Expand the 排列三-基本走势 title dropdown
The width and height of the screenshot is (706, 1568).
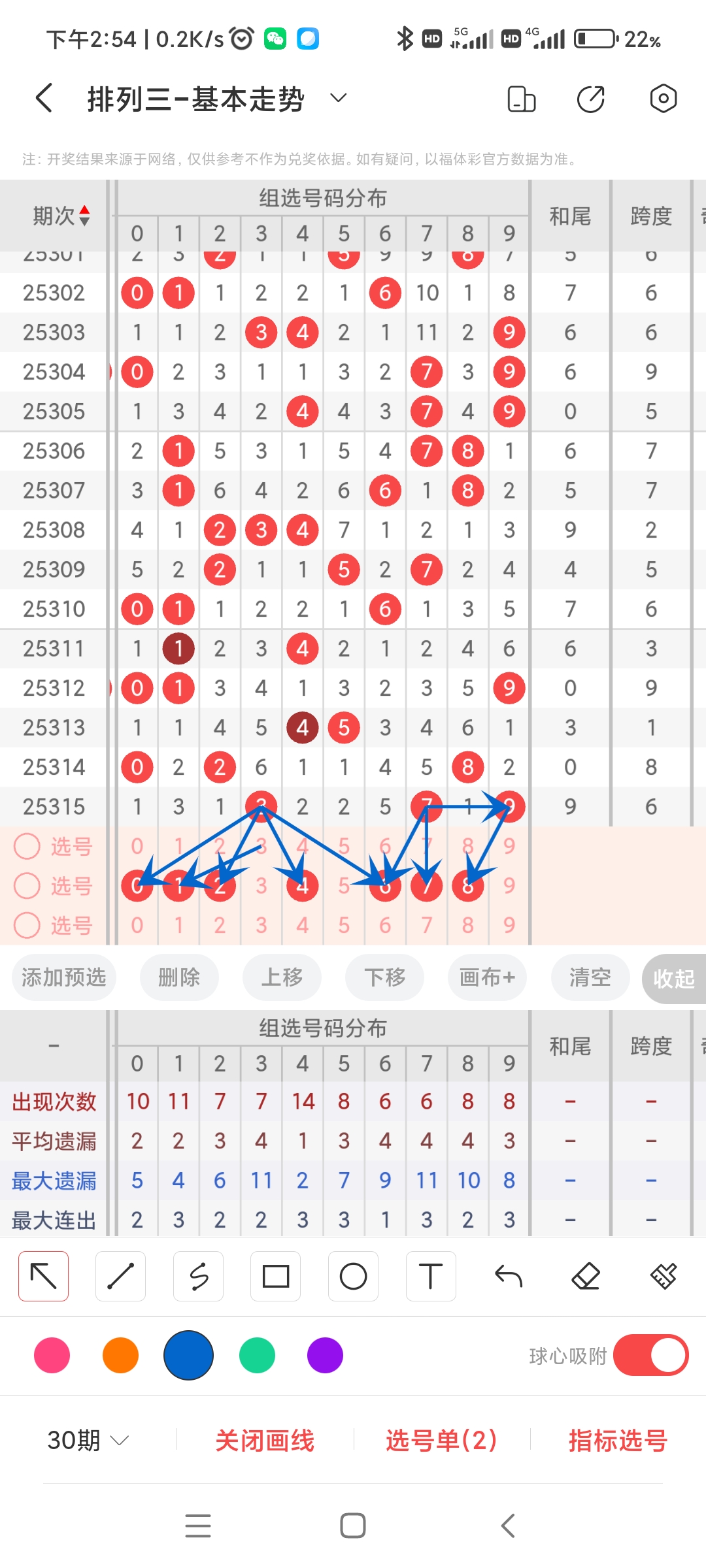(338, 98)
